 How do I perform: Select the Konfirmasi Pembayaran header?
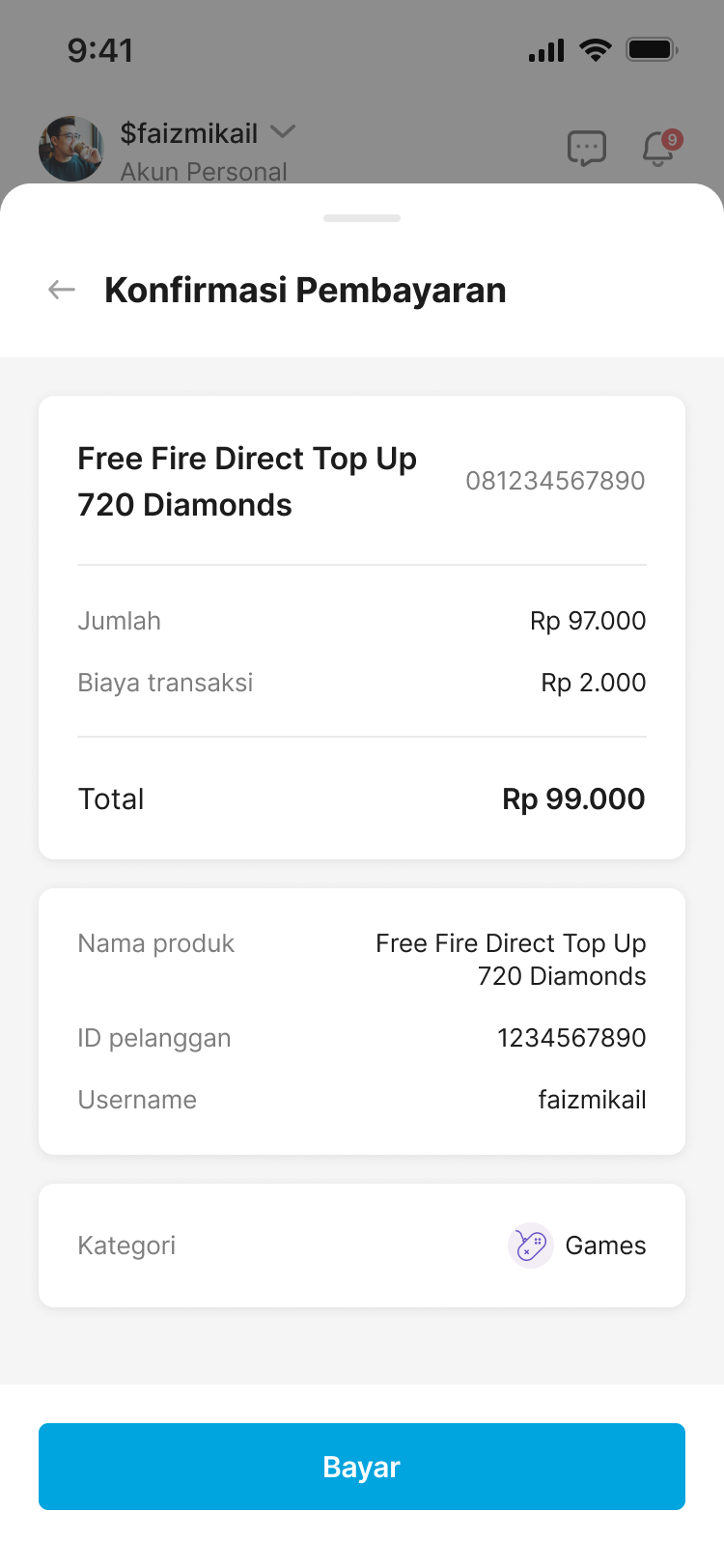(x=305, y=290)
